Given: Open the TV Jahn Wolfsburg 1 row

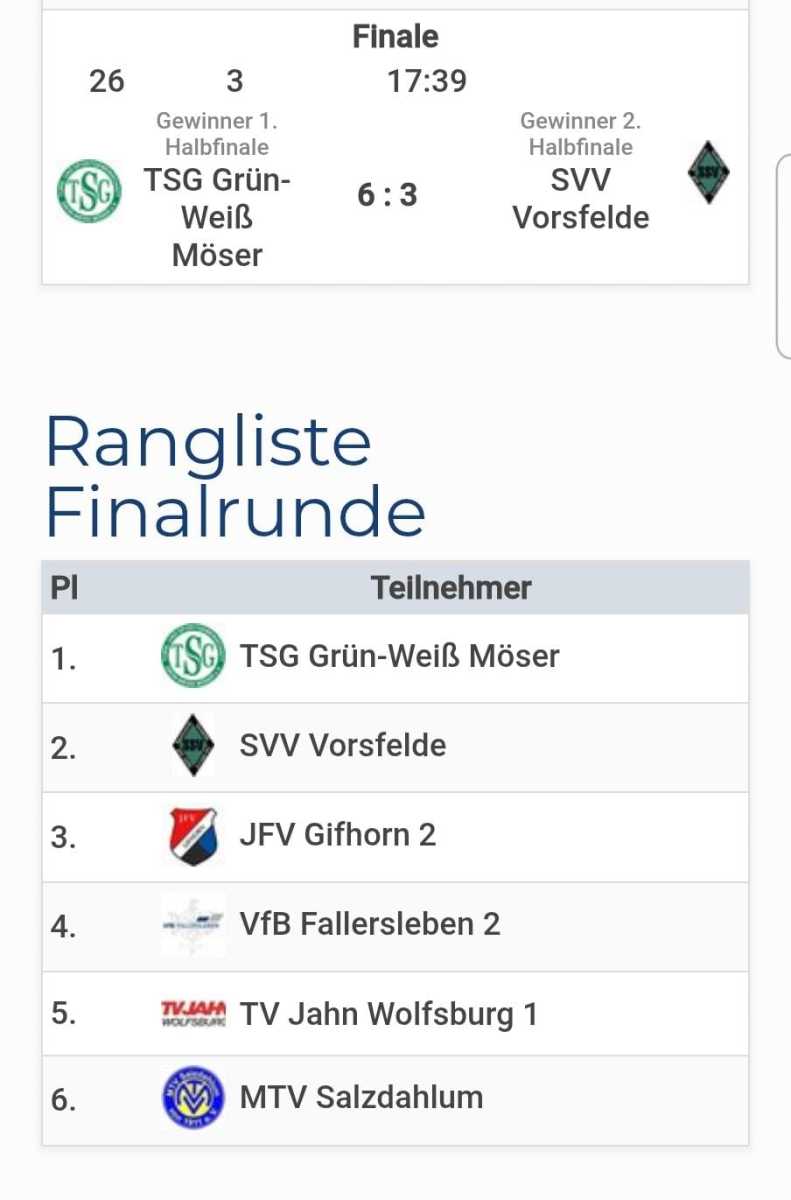Looking at the screenshot, I should [x=388, y=1014].
